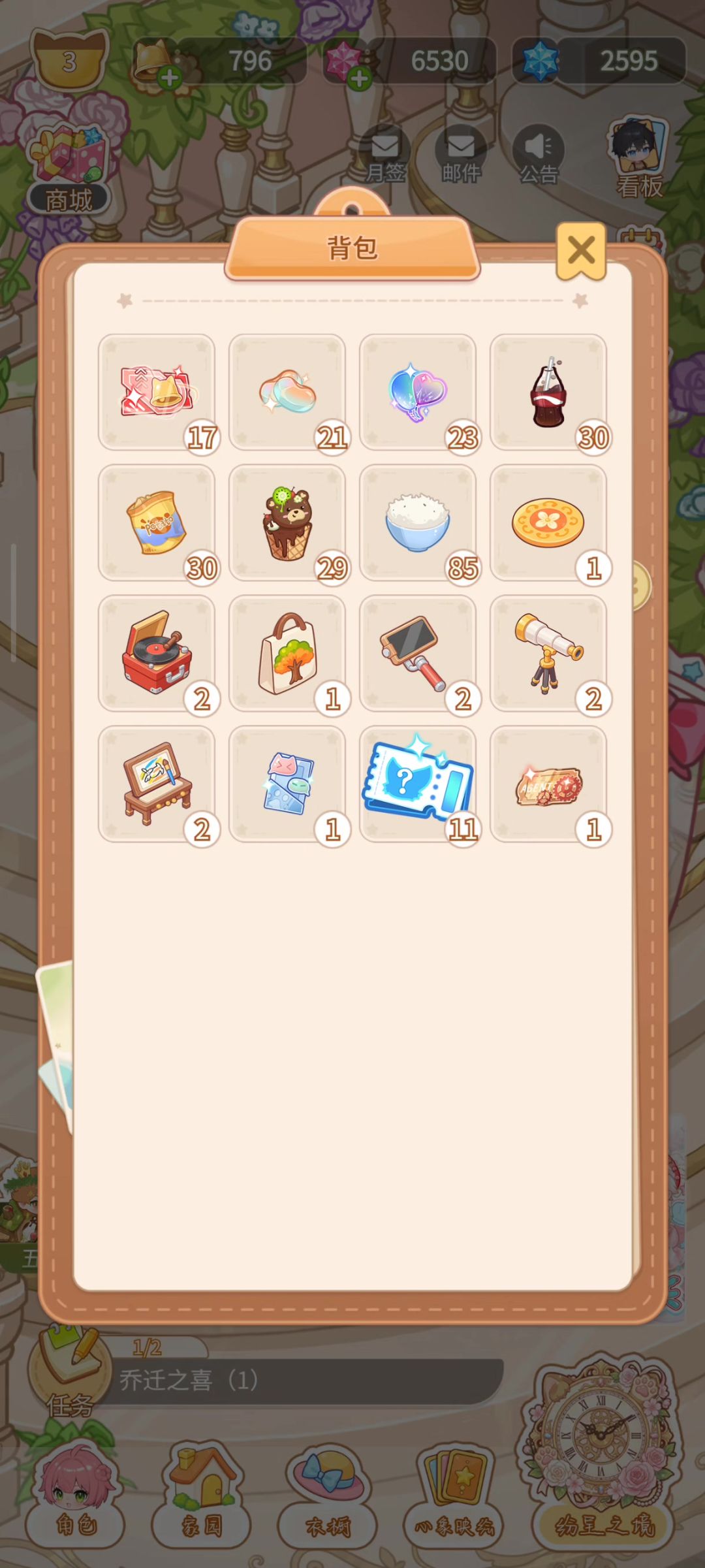This screenshot has width=705, height=1568.
Task: Select the tree tote bag item
Action: (x=287, y=653)
